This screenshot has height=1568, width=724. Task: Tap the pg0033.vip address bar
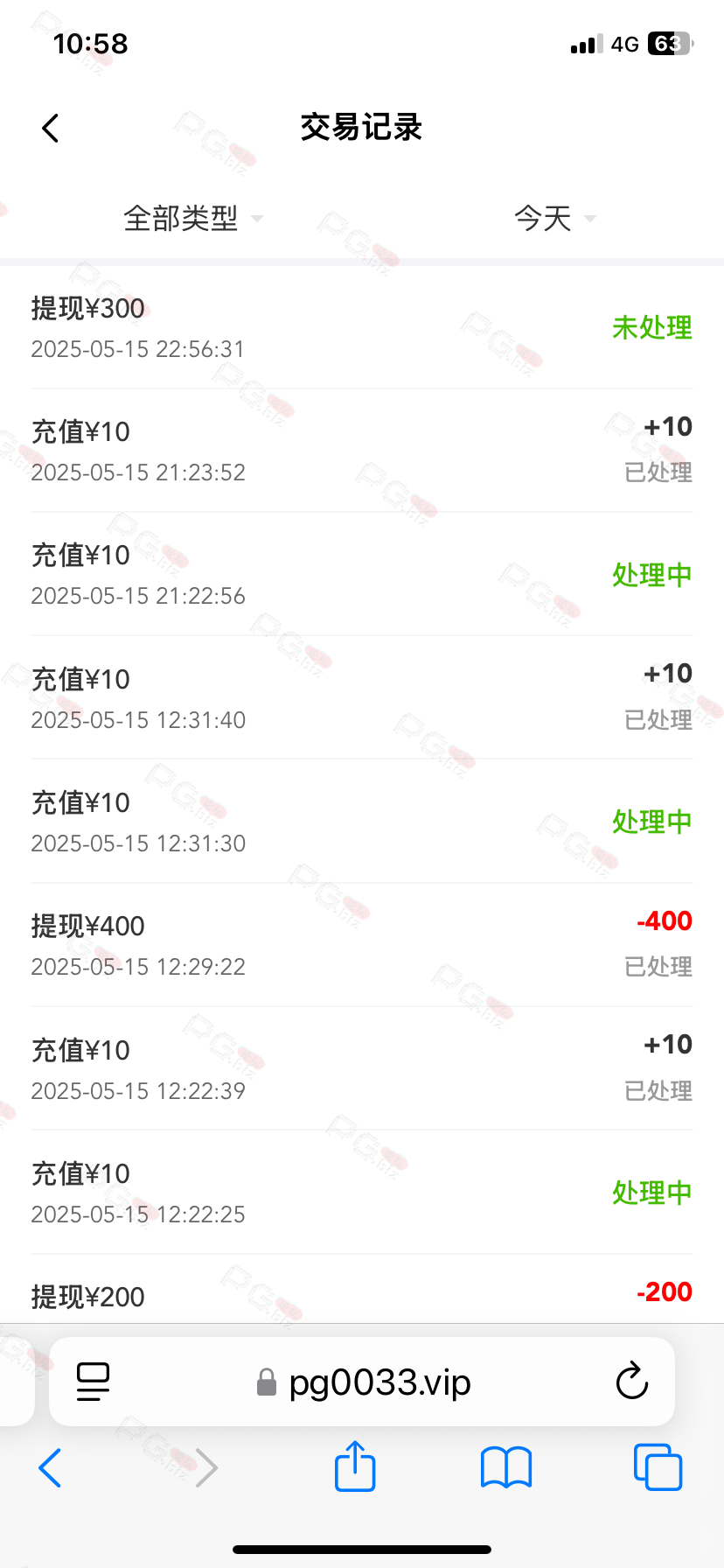click(x=362, y=1382)
